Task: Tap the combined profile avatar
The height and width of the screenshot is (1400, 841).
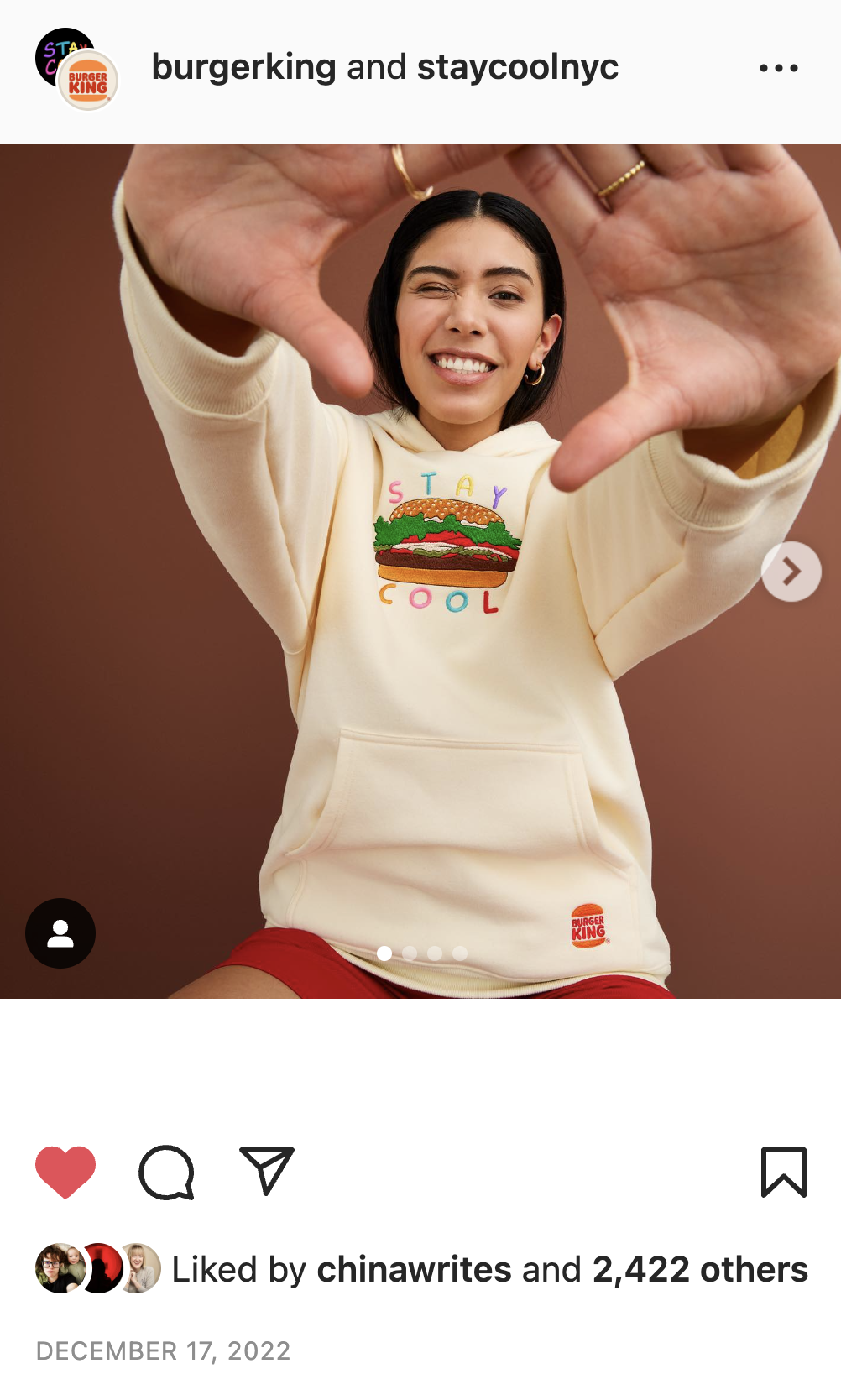Action: tap(77, 70)
